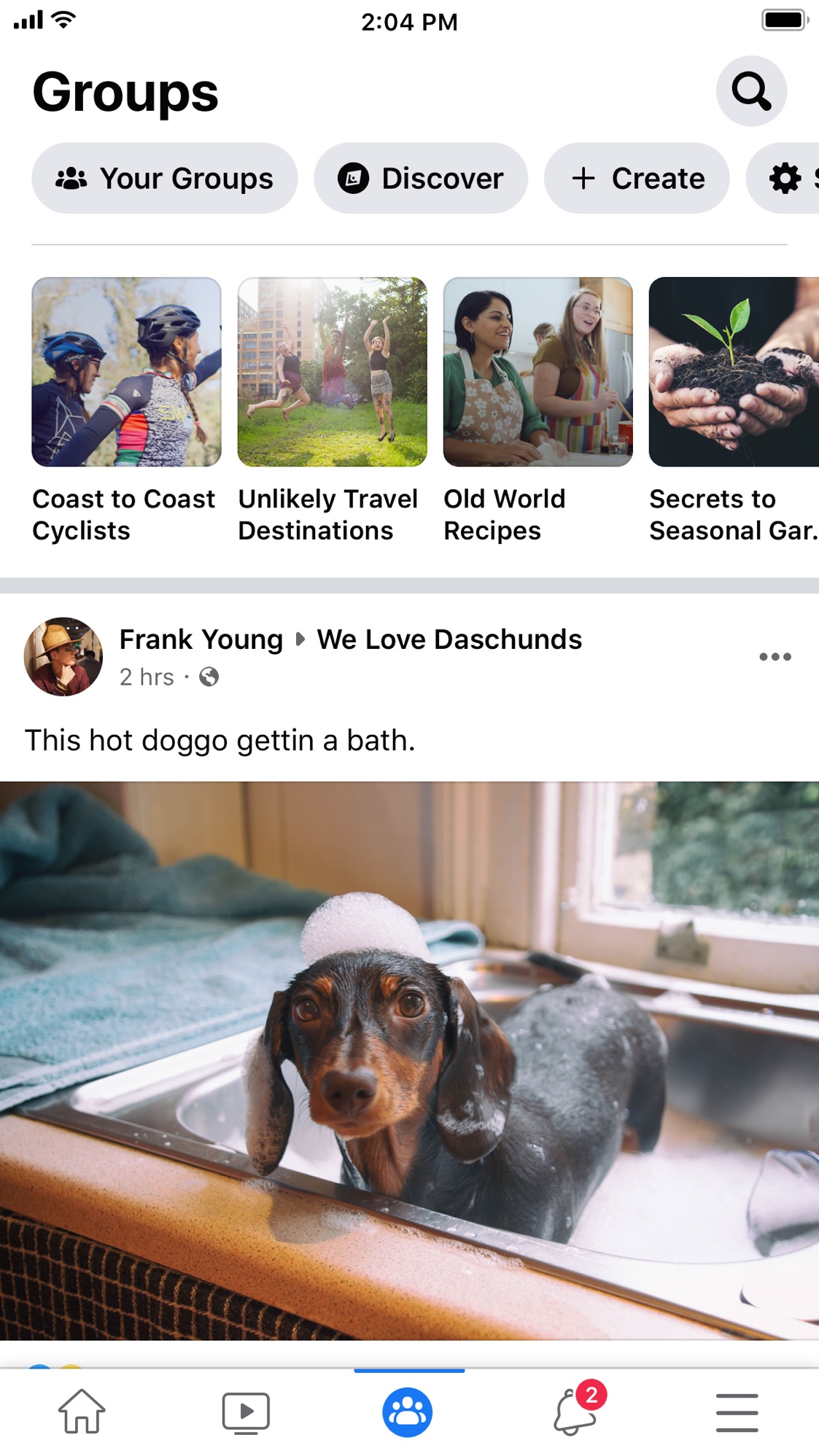This screenshot has width=819, height=1456.
Task: Open the Groups search
Action: pyautogui.click(x=750, y=91)
